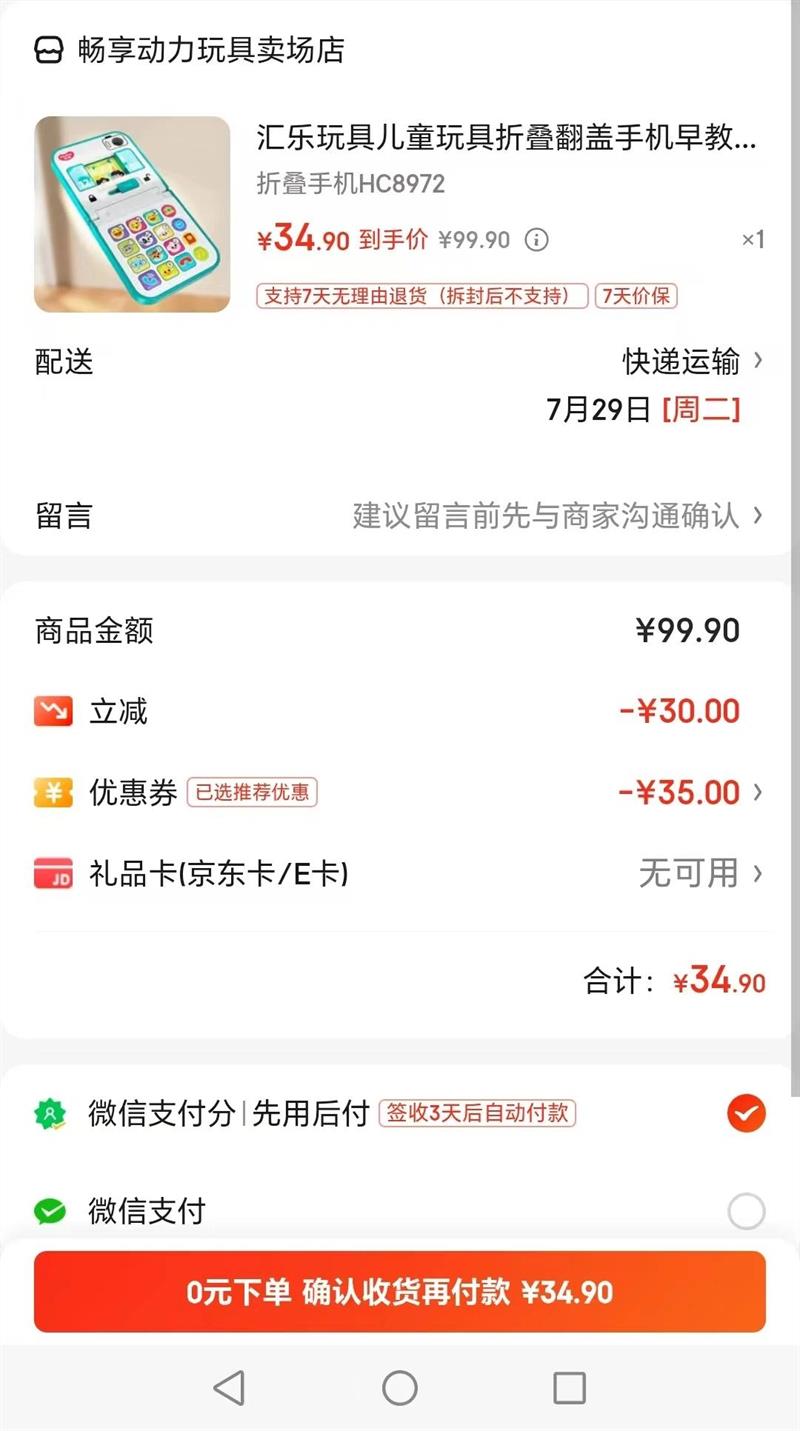
Task: Select 微信支付分 先用后付 payment method
Action: 746,1113
